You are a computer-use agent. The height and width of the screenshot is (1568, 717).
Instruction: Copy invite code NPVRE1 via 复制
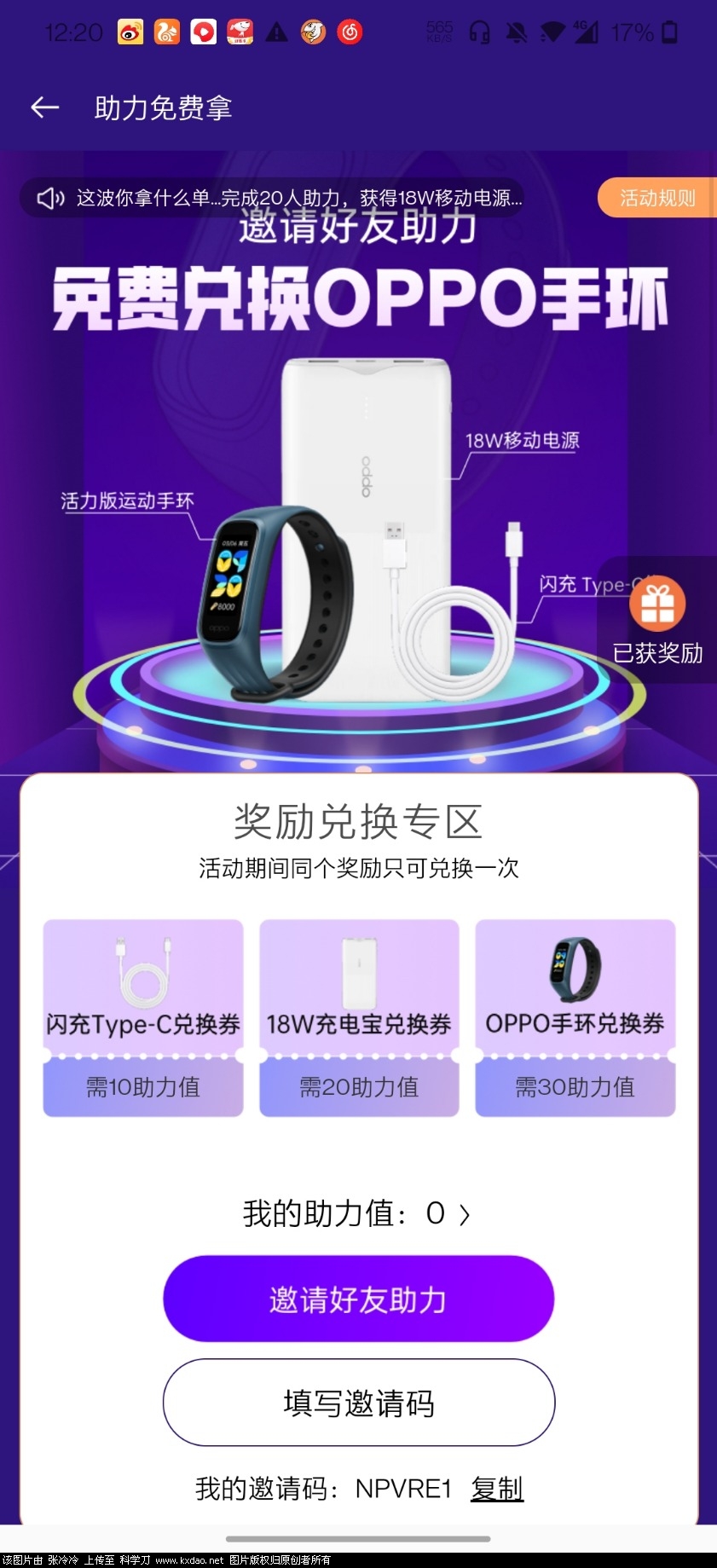pos(497,1488)
